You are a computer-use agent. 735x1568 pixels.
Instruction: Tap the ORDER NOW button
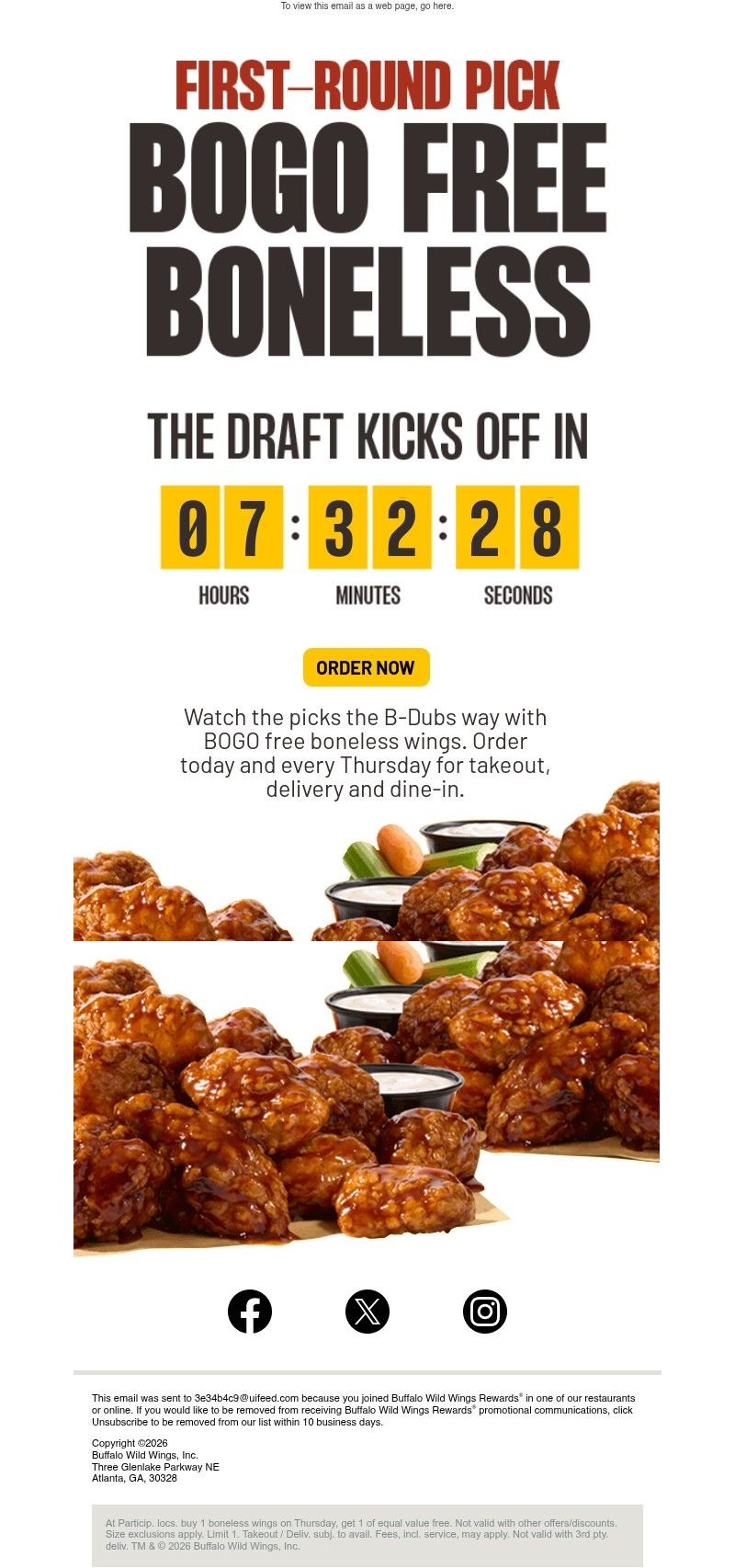[x=366, y=667]
